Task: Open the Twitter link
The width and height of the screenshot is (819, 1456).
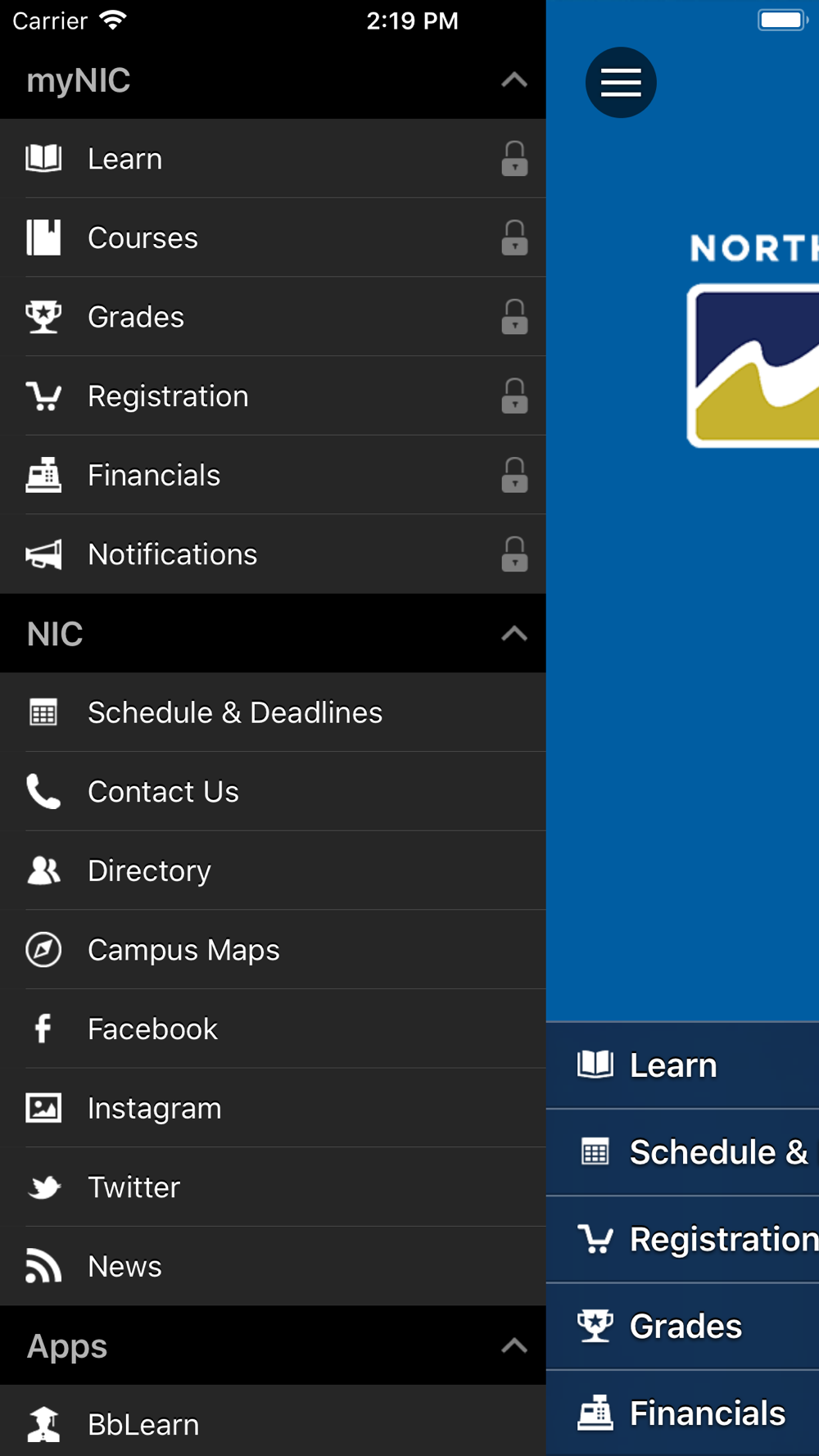Action: [133, 1187]
